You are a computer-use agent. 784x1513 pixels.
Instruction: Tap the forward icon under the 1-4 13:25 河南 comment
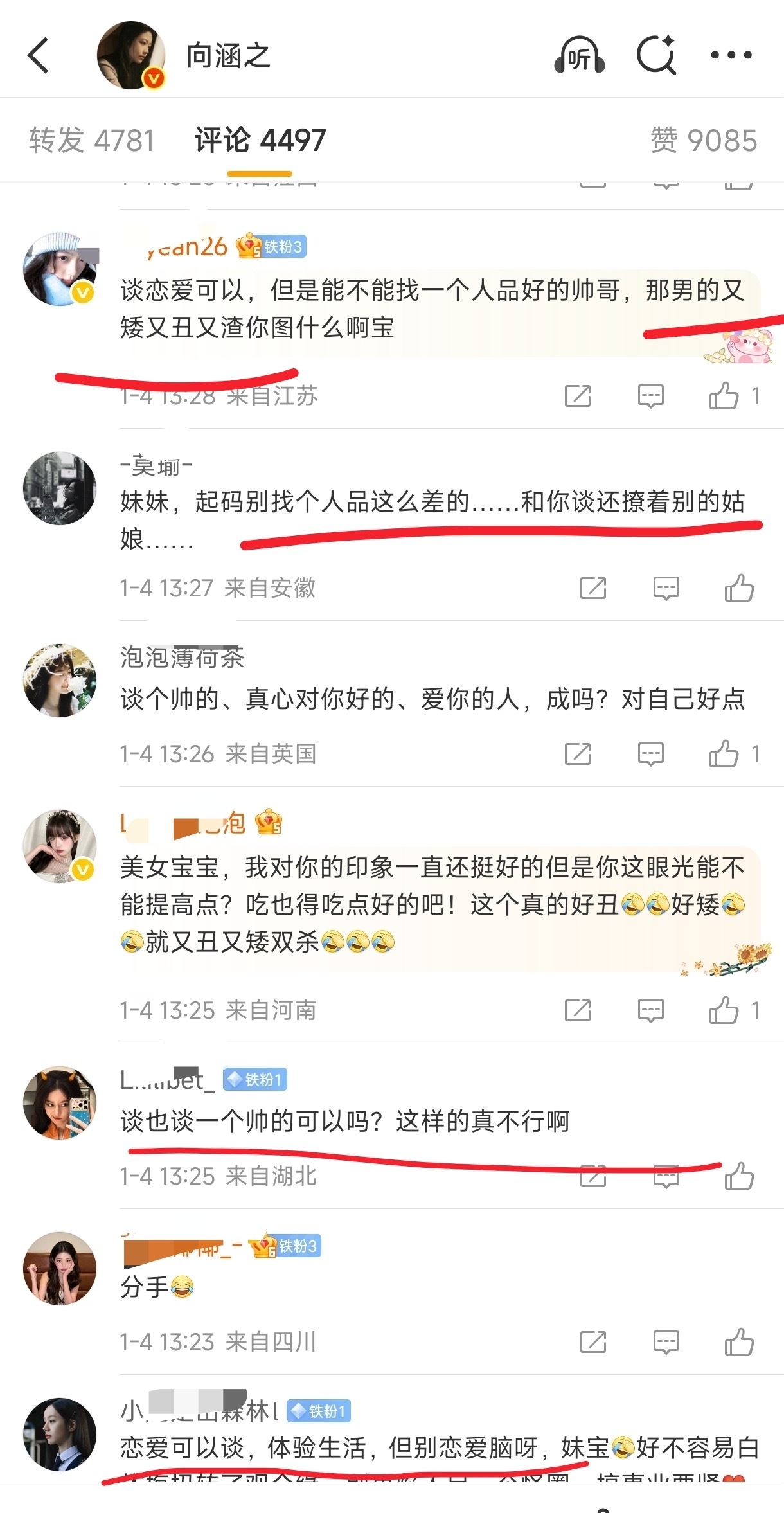tap(578, 1010)
